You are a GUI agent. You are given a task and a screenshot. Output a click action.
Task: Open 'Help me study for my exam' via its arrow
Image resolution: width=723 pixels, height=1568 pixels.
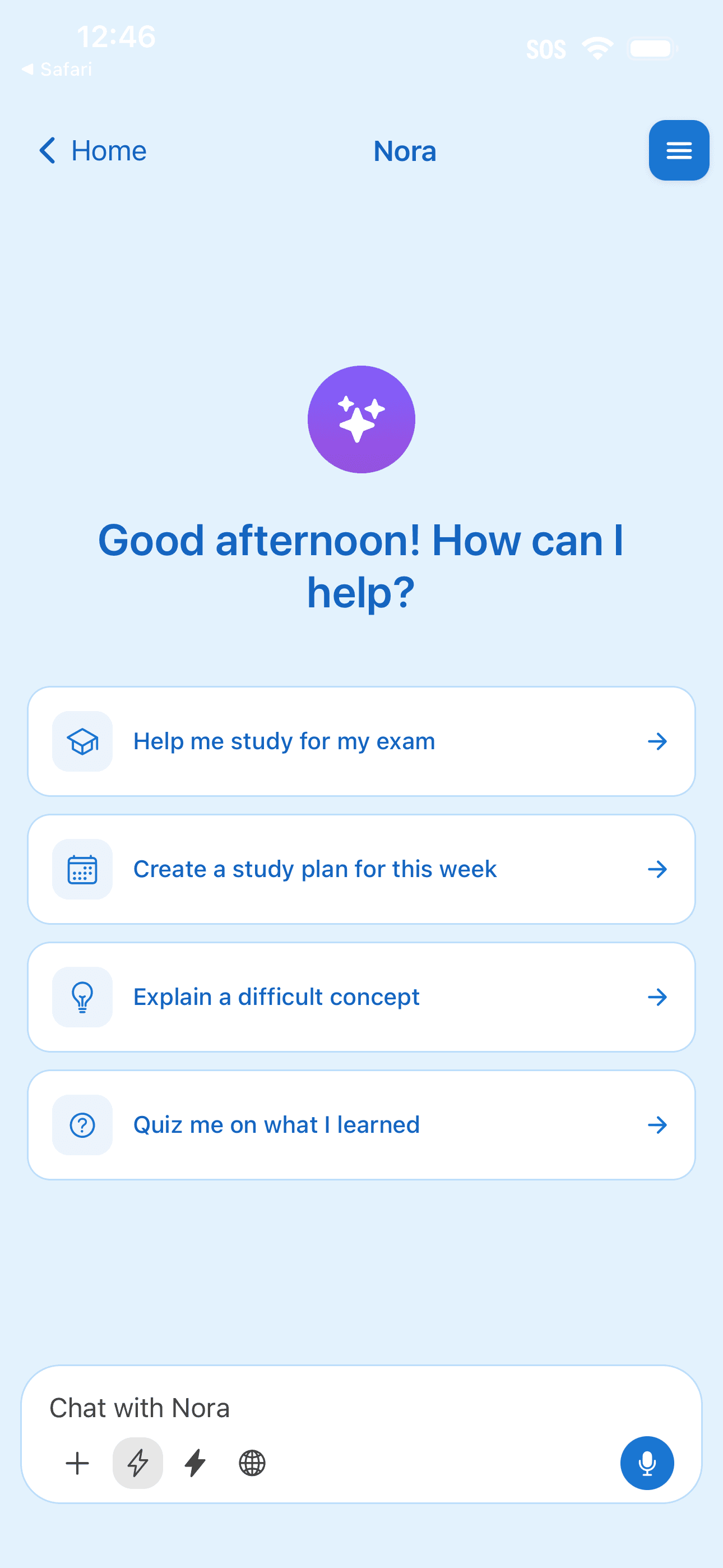(658, 741)
